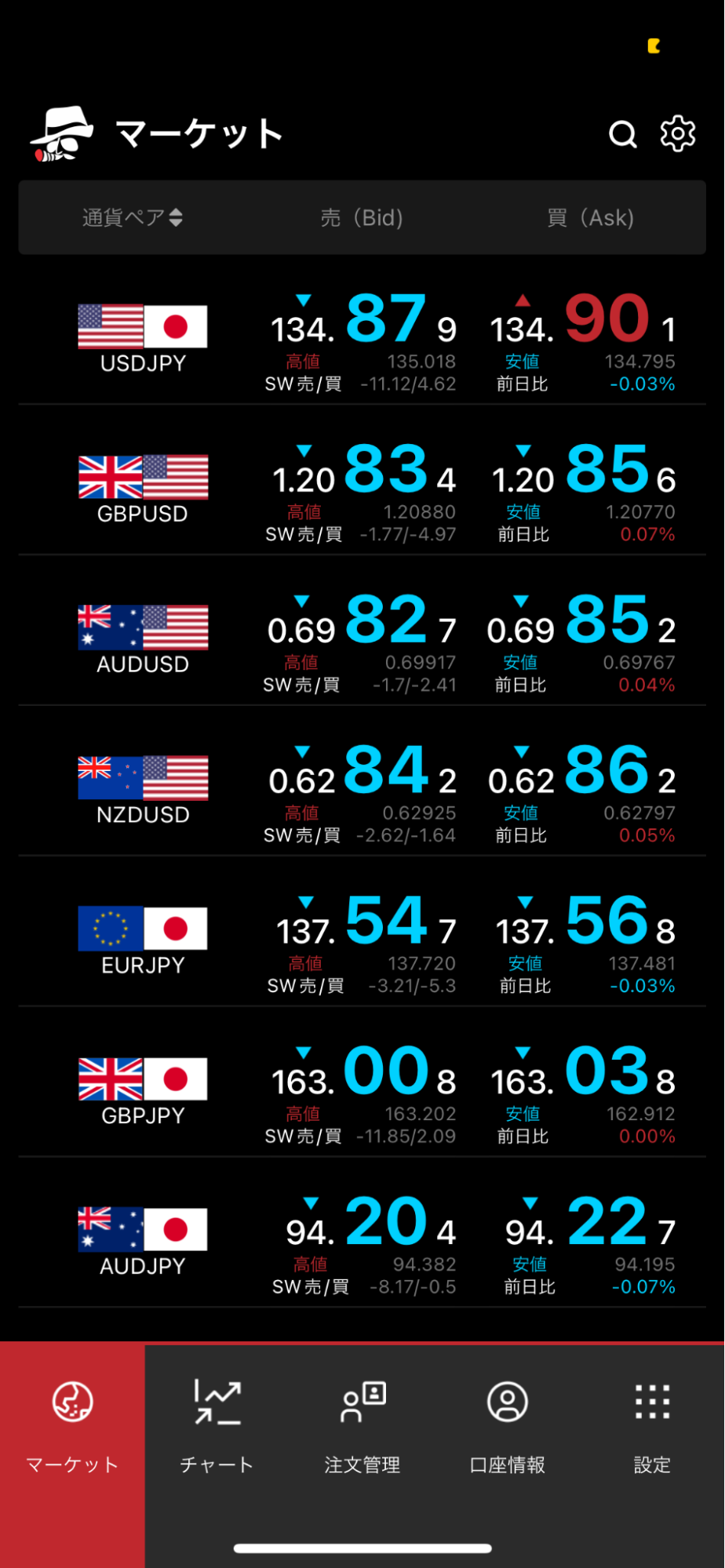Switch to the チャート tab
The image size is (725, 1568).
tap(217, 1428)
